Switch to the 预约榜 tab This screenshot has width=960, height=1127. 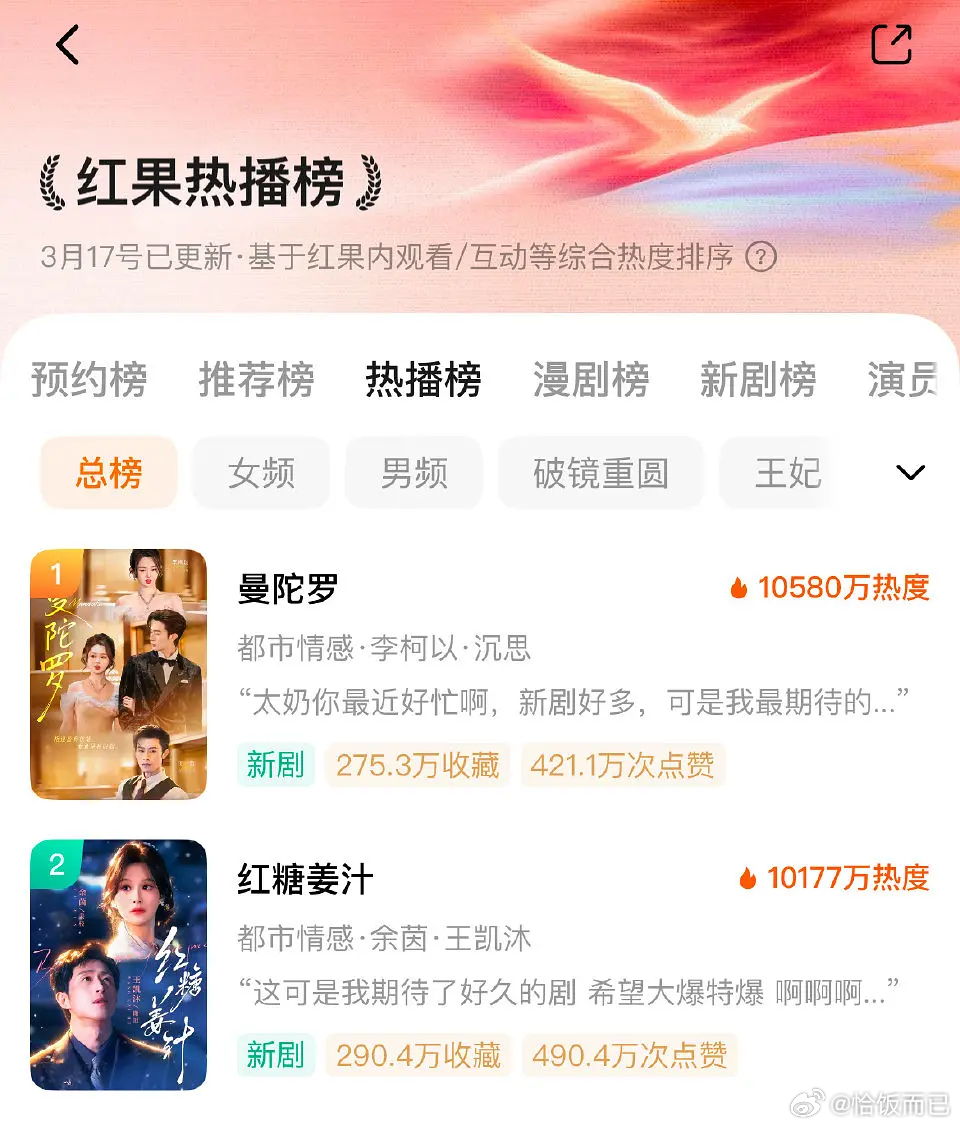coord(88,380)
